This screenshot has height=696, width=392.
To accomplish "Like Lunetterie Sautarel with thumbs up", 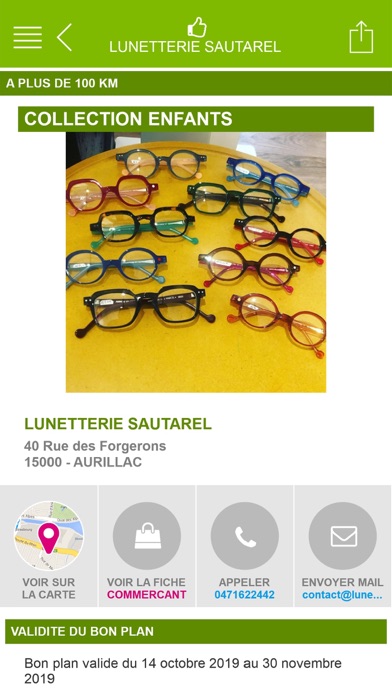I will coord(197,27).
